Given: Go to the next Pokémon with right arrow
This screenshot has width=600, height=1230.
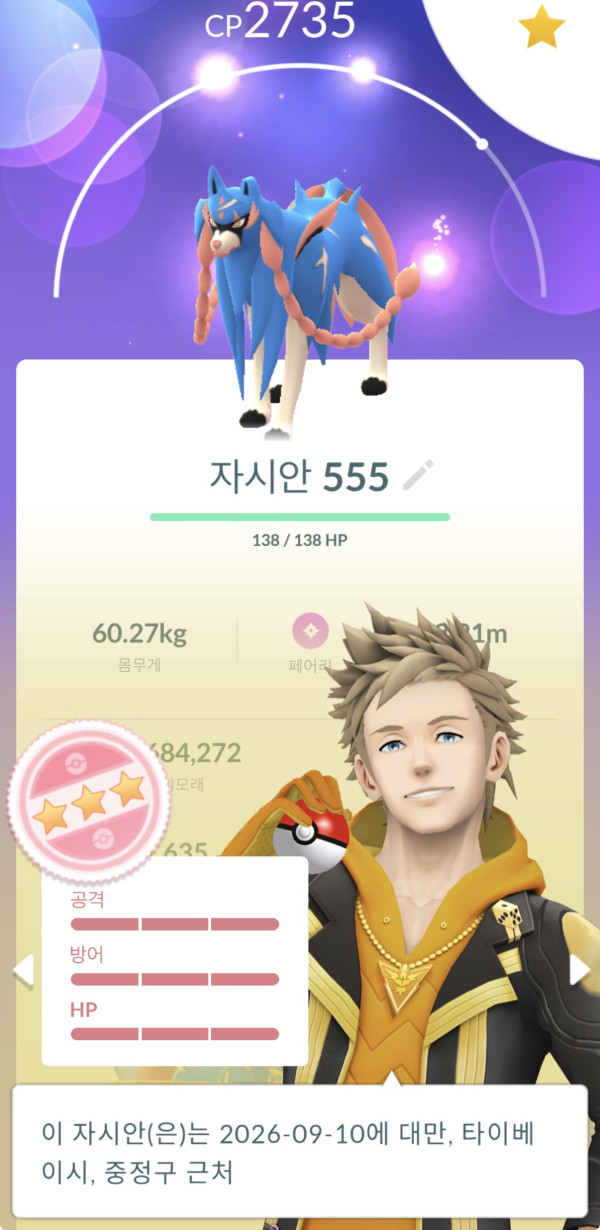Looking at the screenshot, I should point(579,969).
